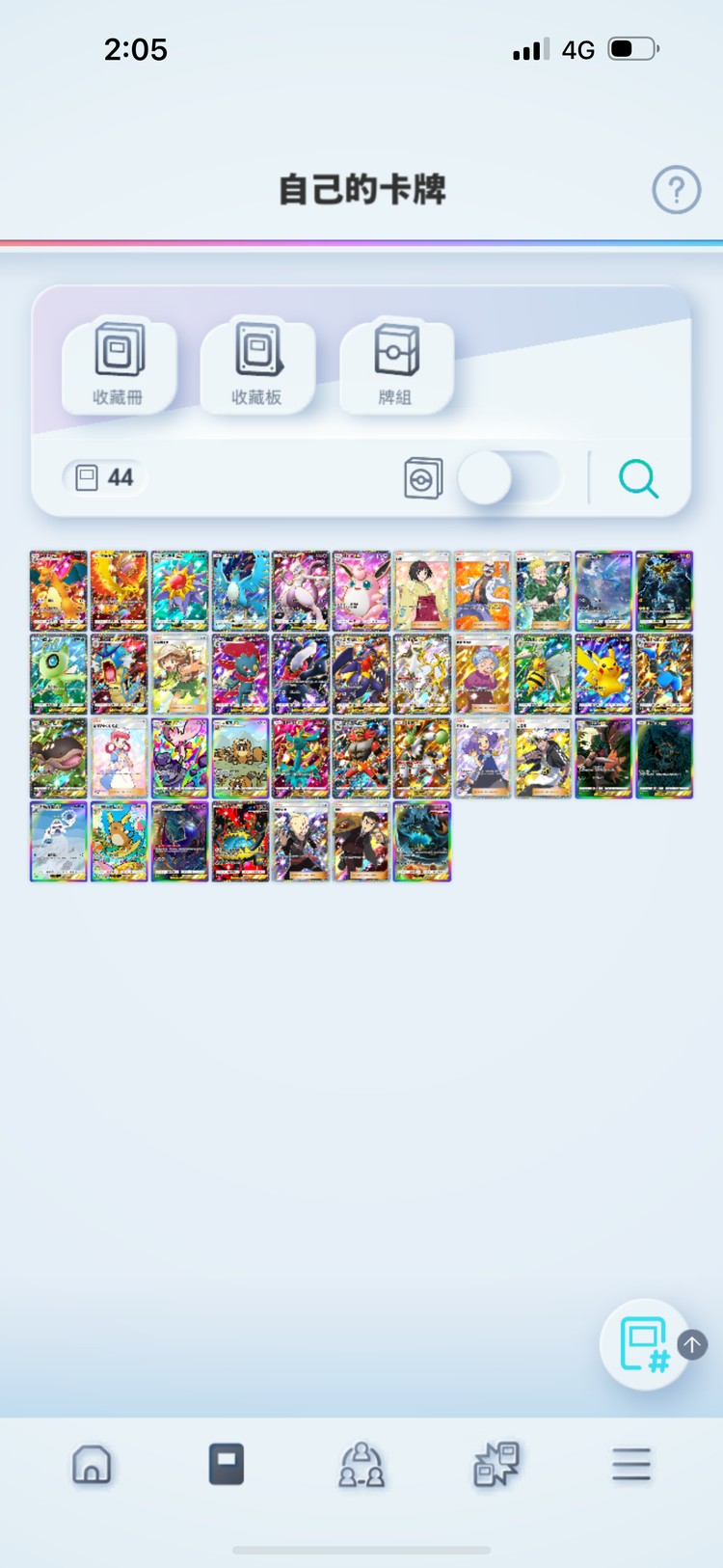Open 收藏冊 collection binder

click(119, 365)
